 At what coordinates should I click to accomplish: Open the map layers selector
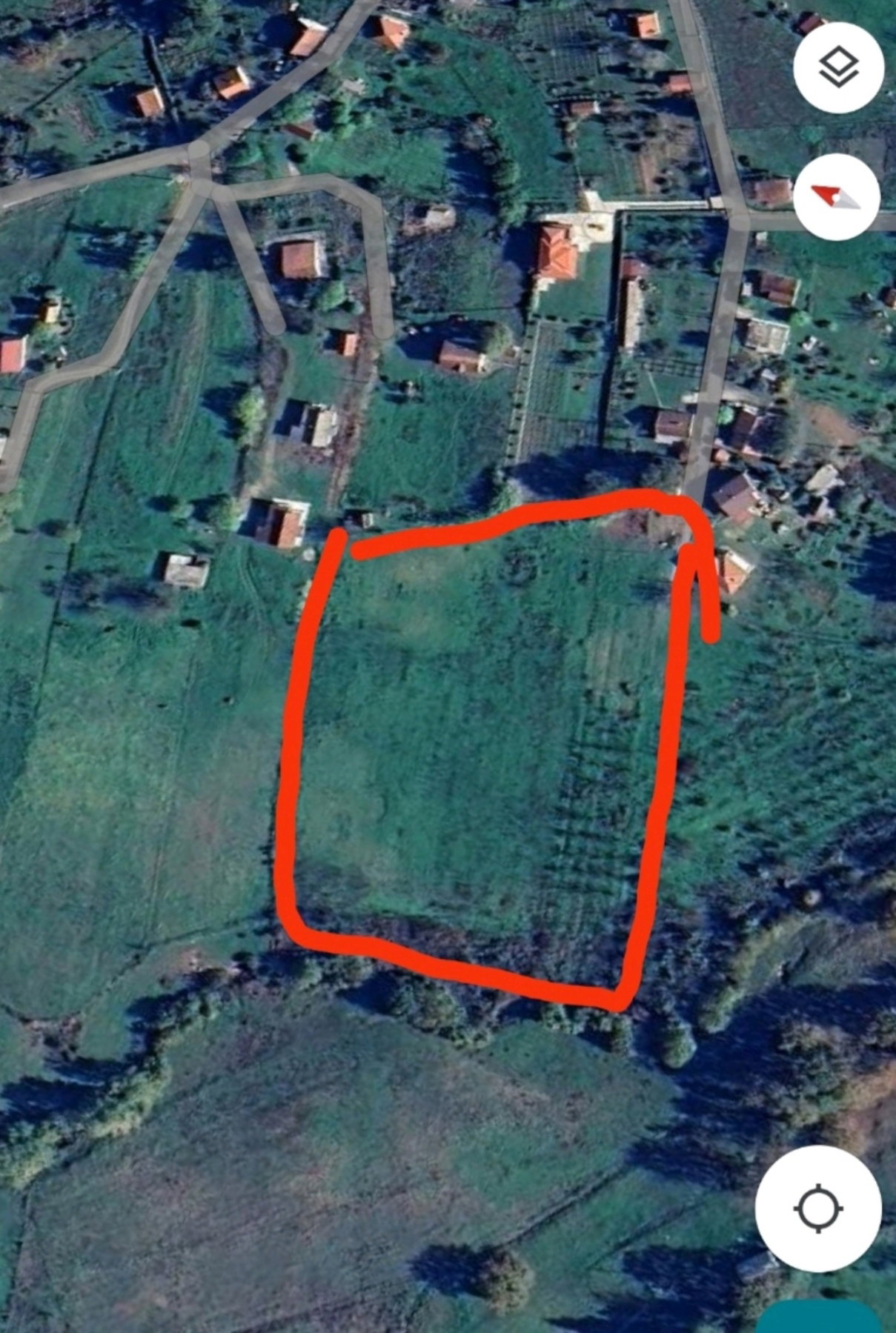coord(838,67)
